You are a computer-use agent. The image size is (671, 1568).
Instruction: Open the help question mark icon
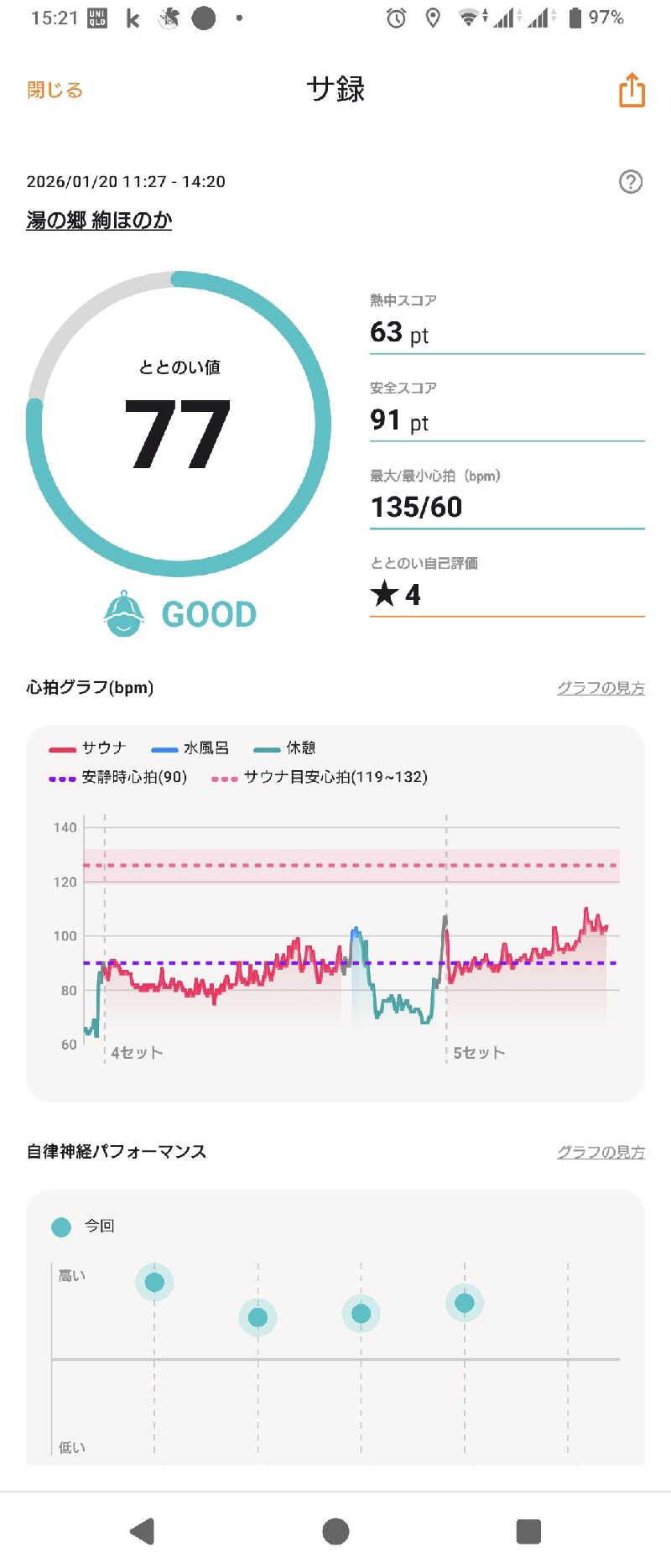coord(630,181)
